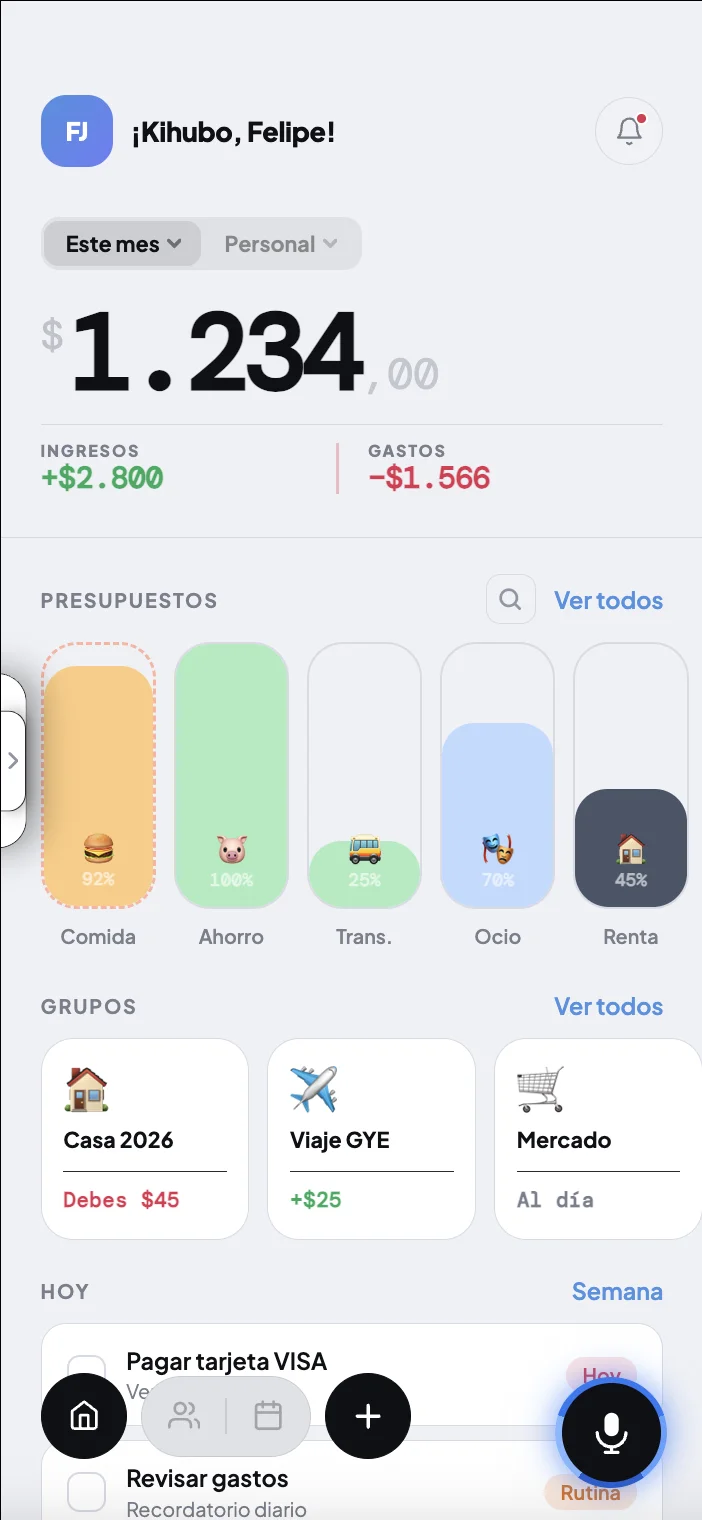Select the Ahorro budget

click(231, 777)
